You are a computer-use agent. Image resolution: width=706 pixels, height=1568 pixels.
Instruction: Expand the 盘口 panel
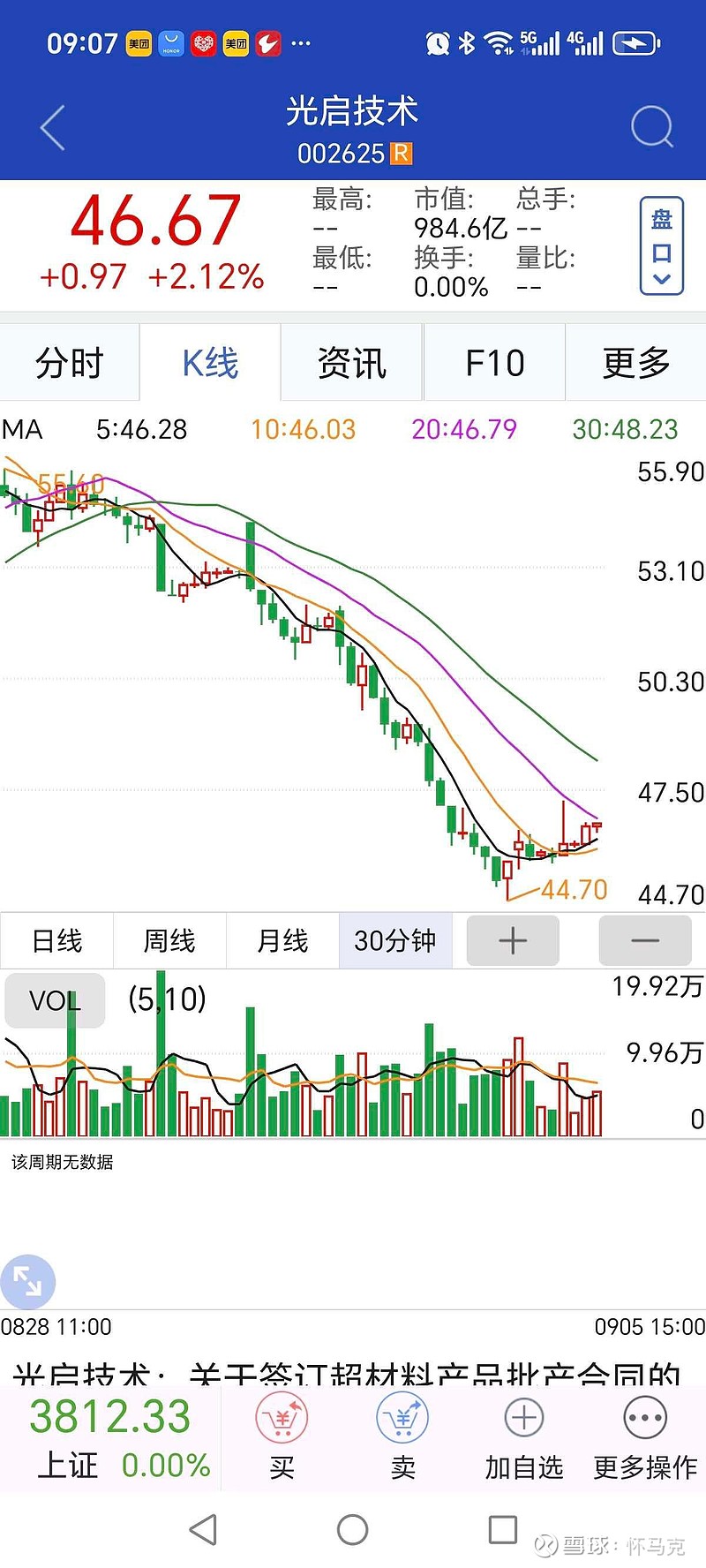point(661,245)
